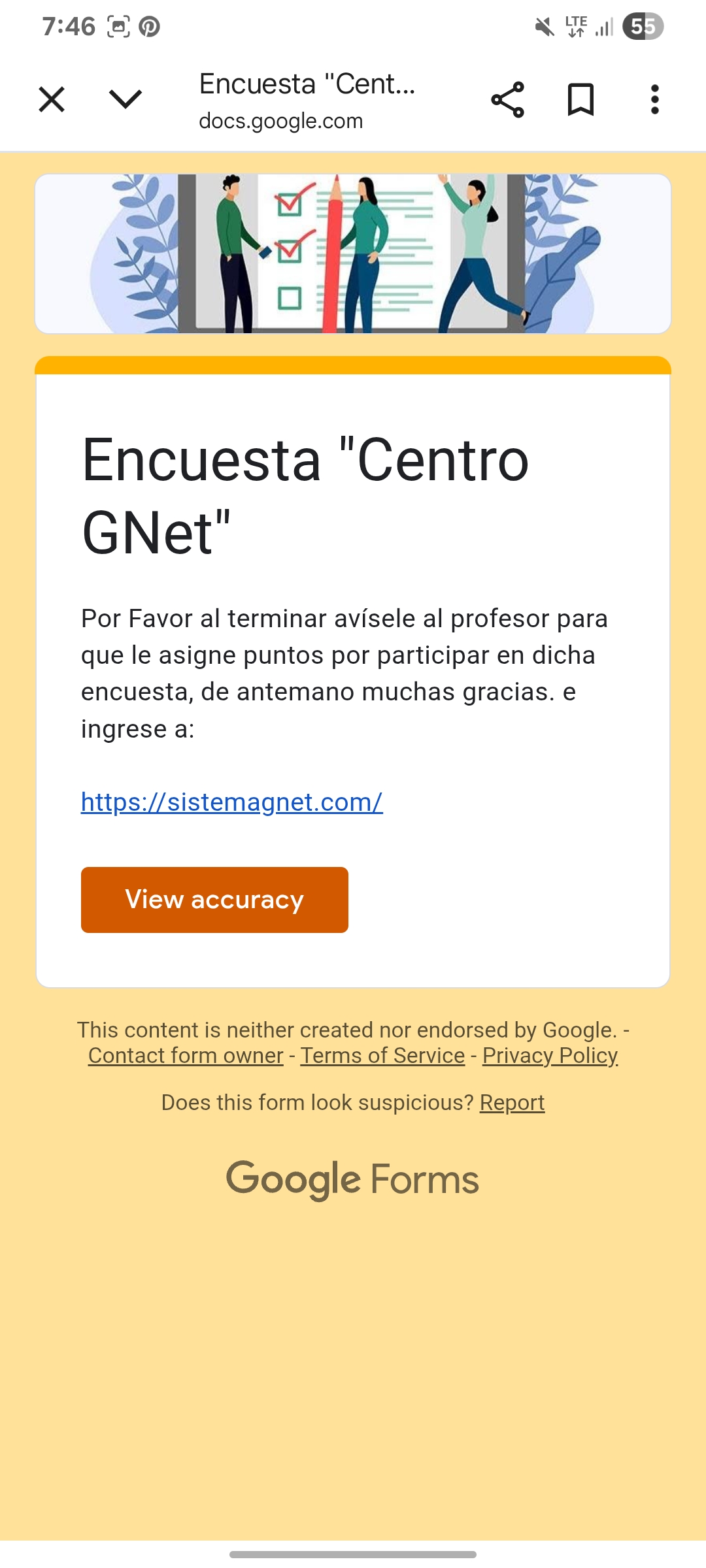Screen dimensions: 706x1568
Task: Bookmark this Google Forms page
Action: click(x=580, y=99)
